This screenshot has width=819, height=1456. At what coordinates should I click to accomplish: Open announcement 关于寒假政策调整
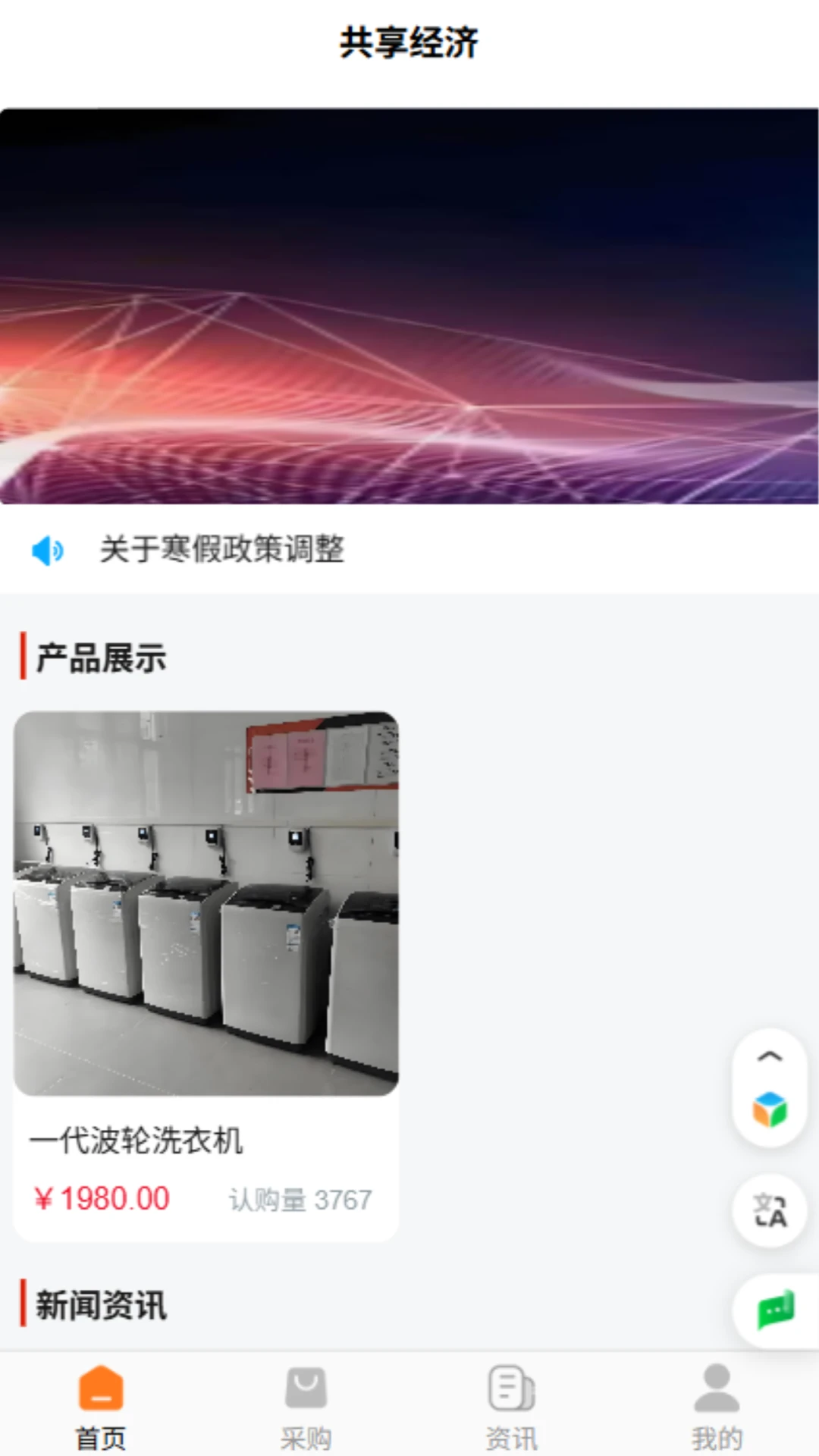point(224,551)
